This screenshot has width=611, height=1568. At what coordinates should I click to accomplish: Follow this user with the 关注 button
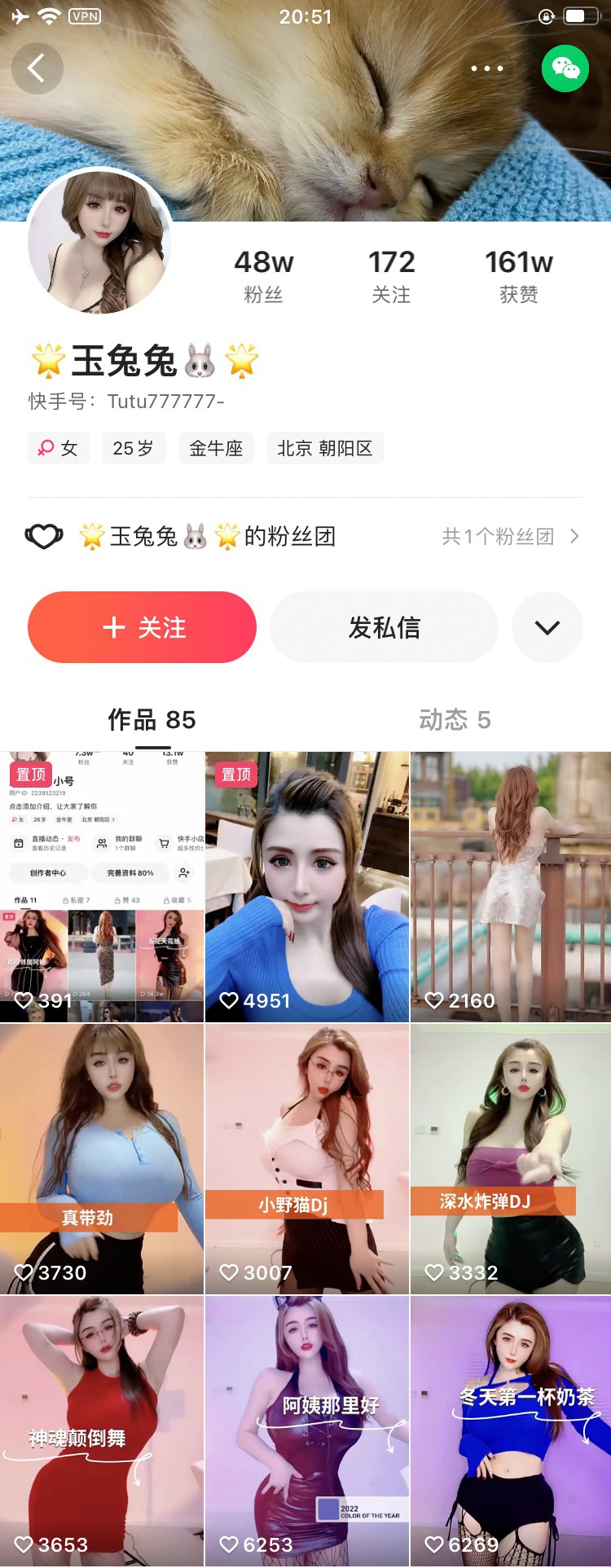pos(142,627)
